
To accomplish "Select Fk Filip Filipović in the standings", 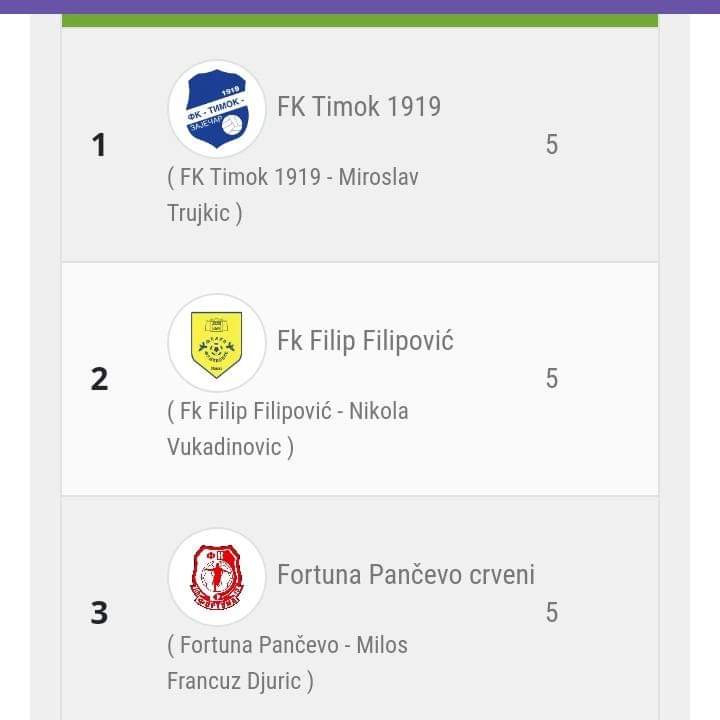I will [365, 341].
